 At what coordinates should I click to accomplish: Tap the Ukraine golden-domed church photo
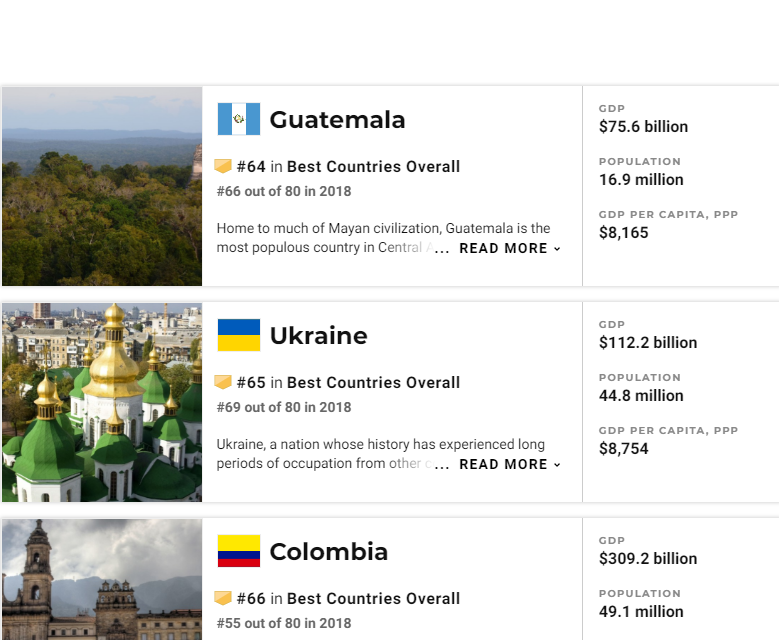(102, 402)
